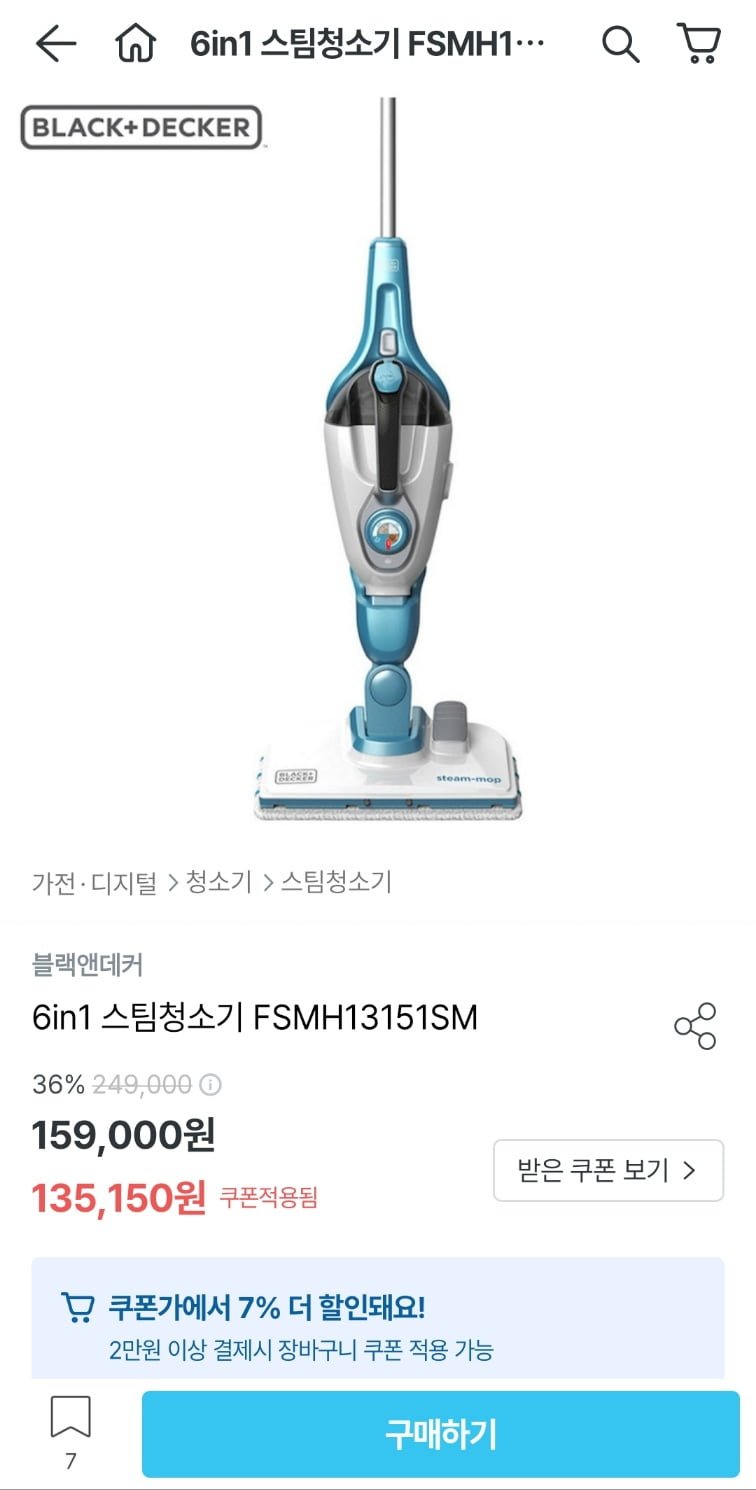The width and height of the screenshot is (756, 1490).
Task: Go to the store home page
Action: tap(136, 44)
